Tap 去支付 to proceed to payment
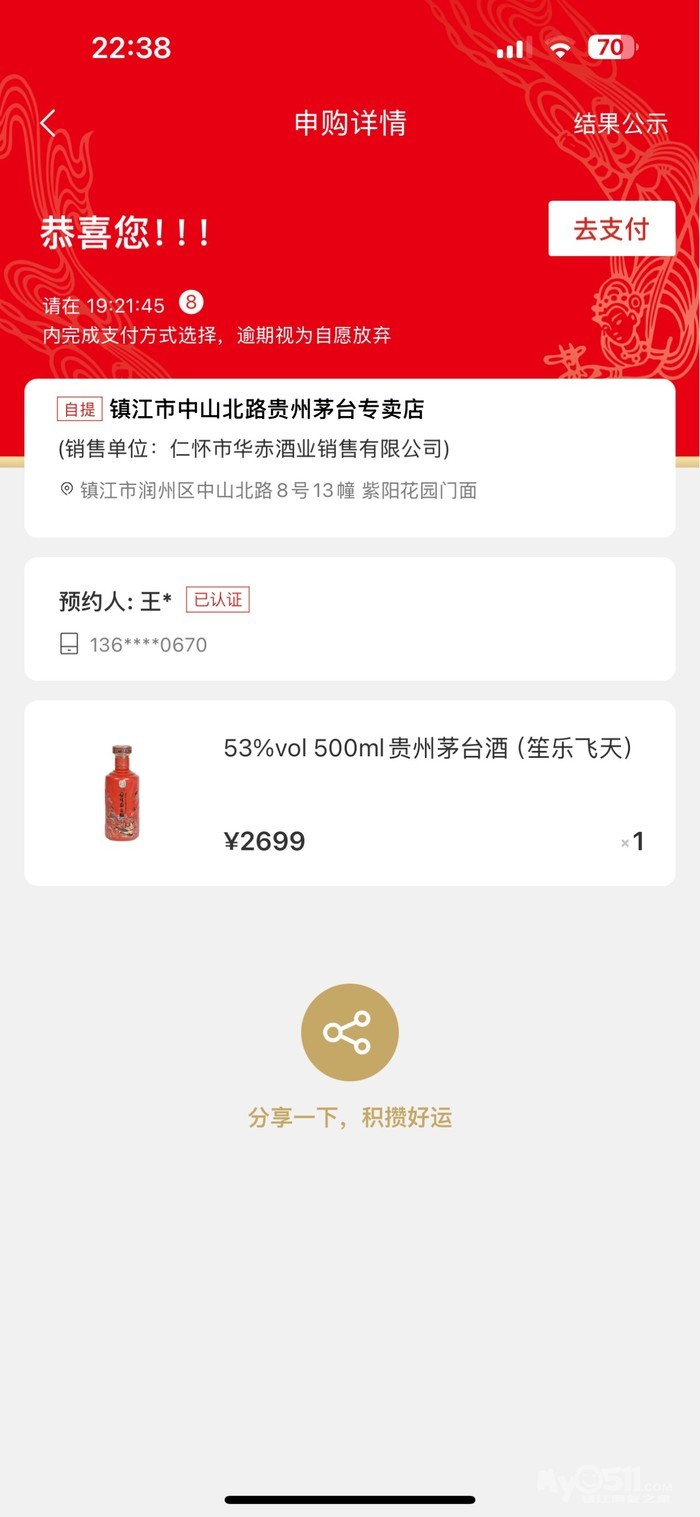The width and height of the screenshot is (700, 1517). [x=611, y=229]
